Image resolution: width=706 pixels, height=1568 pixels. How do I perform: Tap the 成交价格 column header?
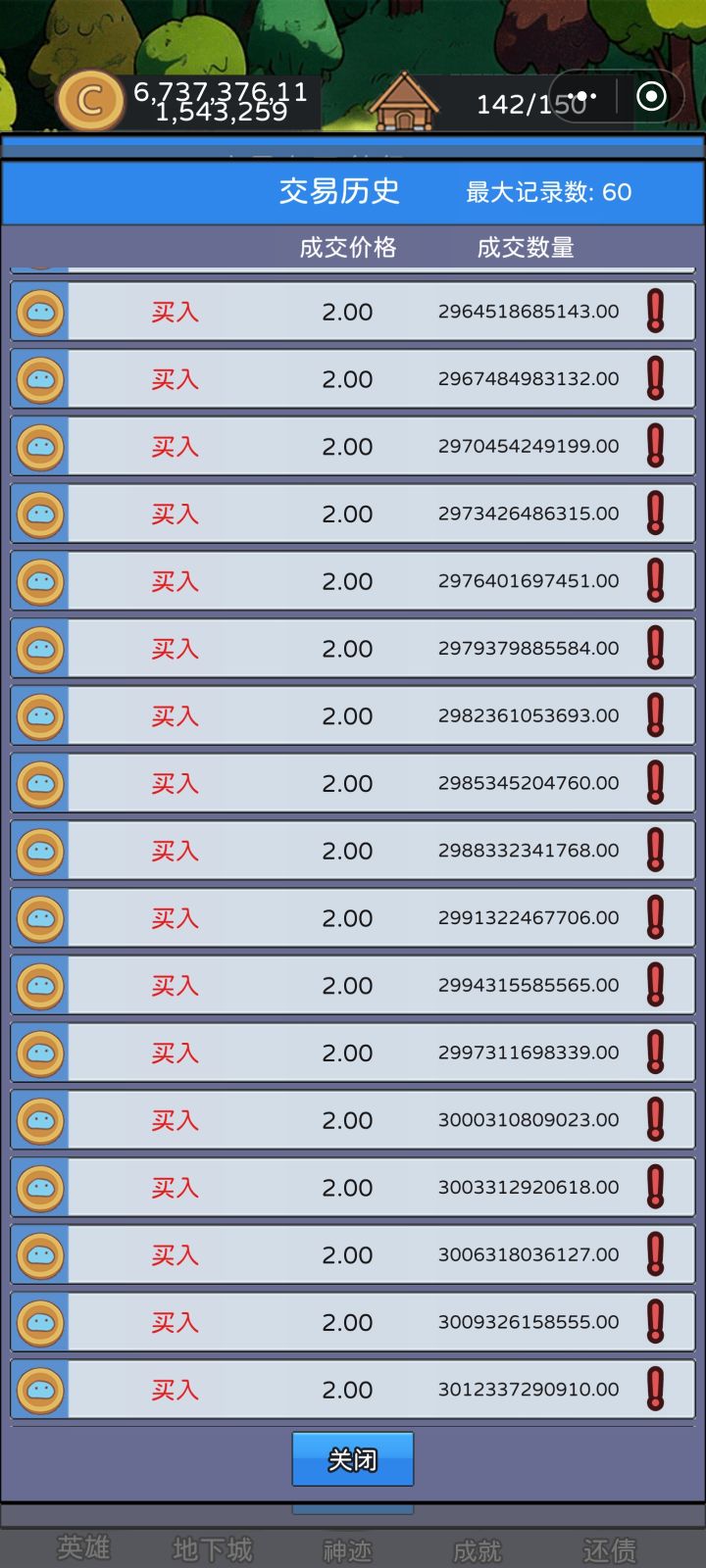[x=347, y=248]
